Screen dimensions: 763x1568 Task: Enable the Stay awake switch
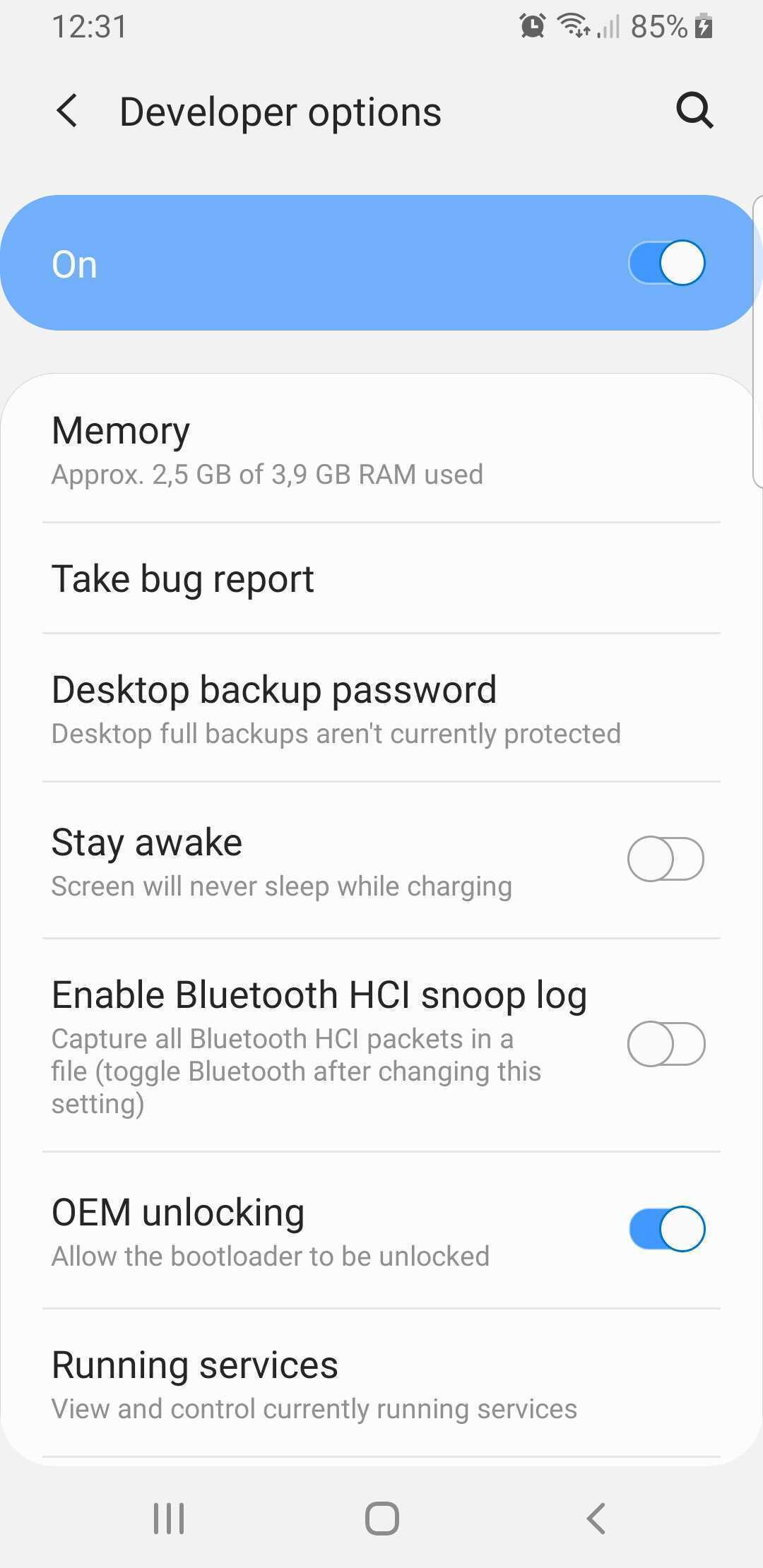tap(666, 860)
